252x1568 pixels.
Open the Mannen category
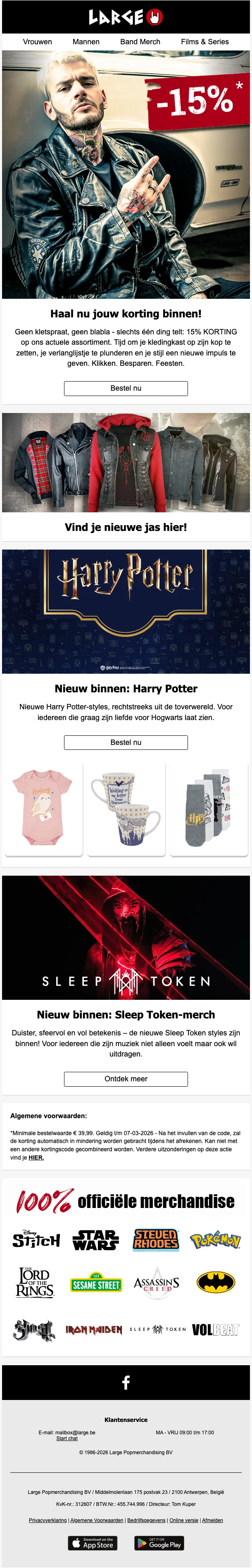pos(86,41)
